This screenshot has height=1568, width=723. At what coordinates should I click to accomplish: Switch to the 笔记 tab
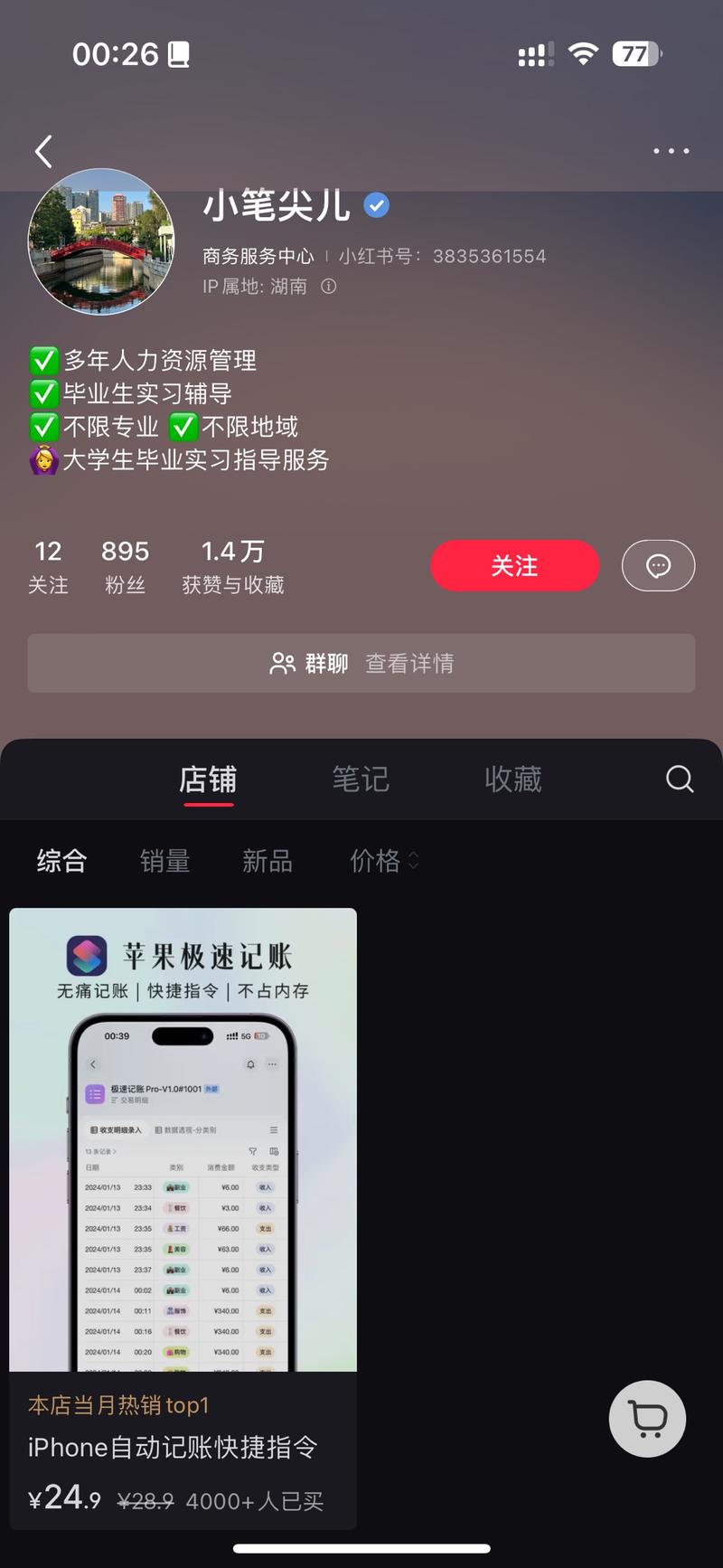tap(361, 779)
